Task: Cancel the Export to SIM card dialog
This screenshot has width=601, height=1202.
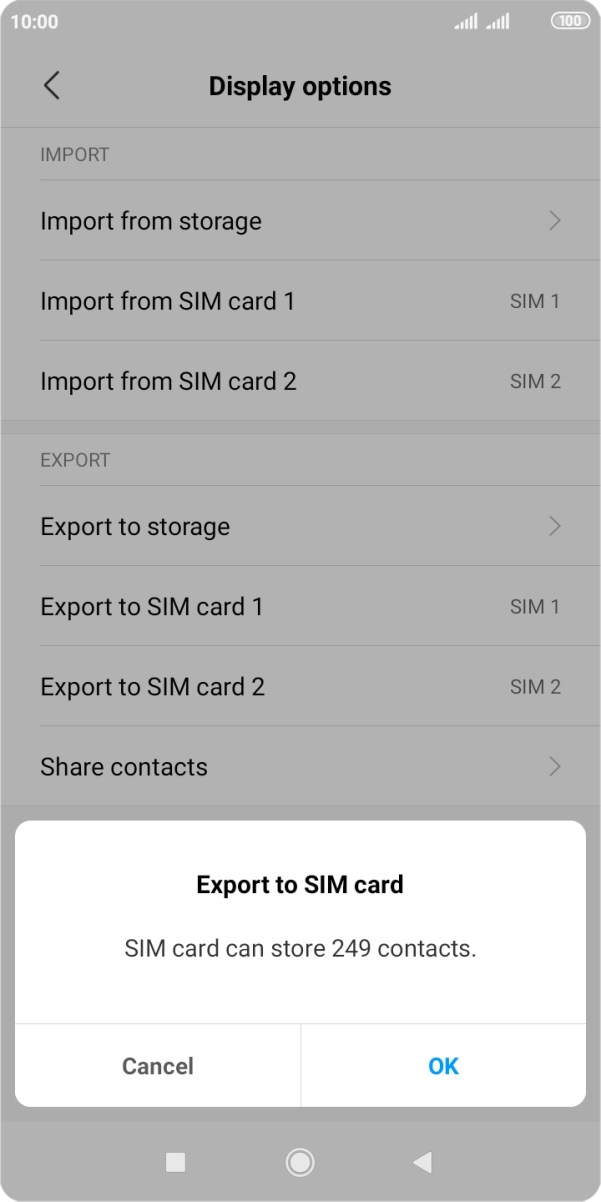Action: pos(158,1066)
